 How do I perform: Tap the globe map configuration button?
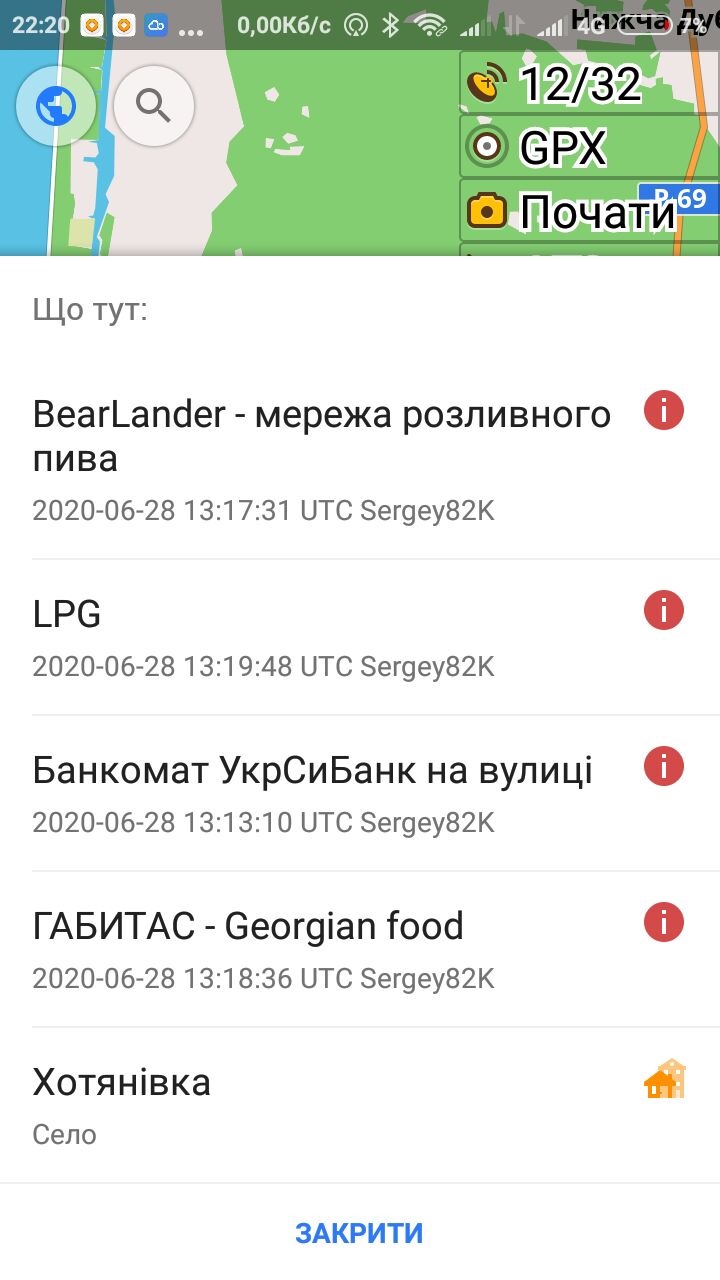(x=56, y=105)
